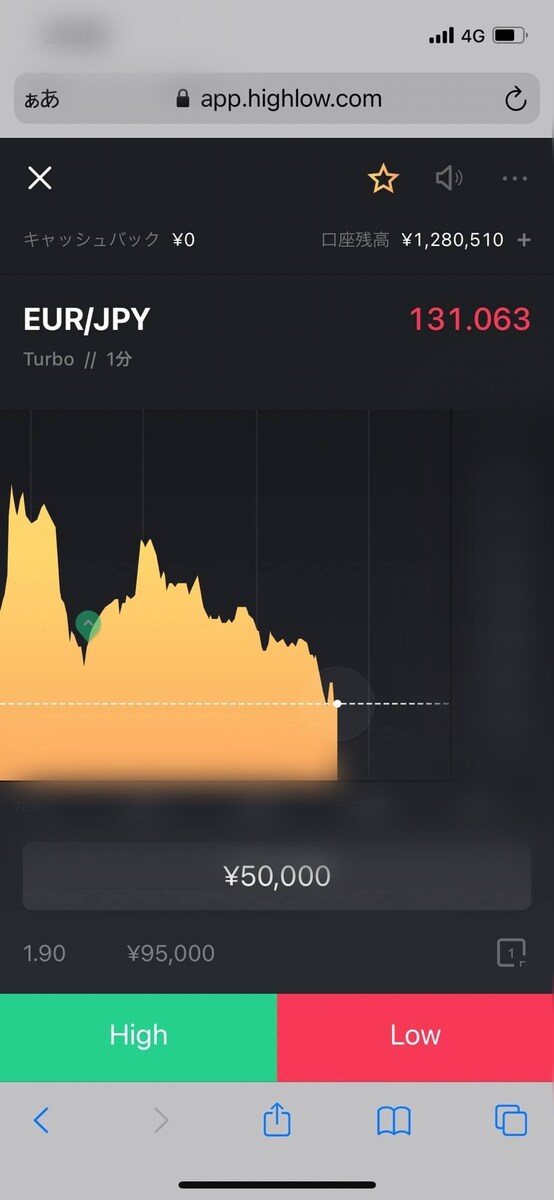Enable the one-click trade icon
The image size is (554, 1200).
pos(512,953)
